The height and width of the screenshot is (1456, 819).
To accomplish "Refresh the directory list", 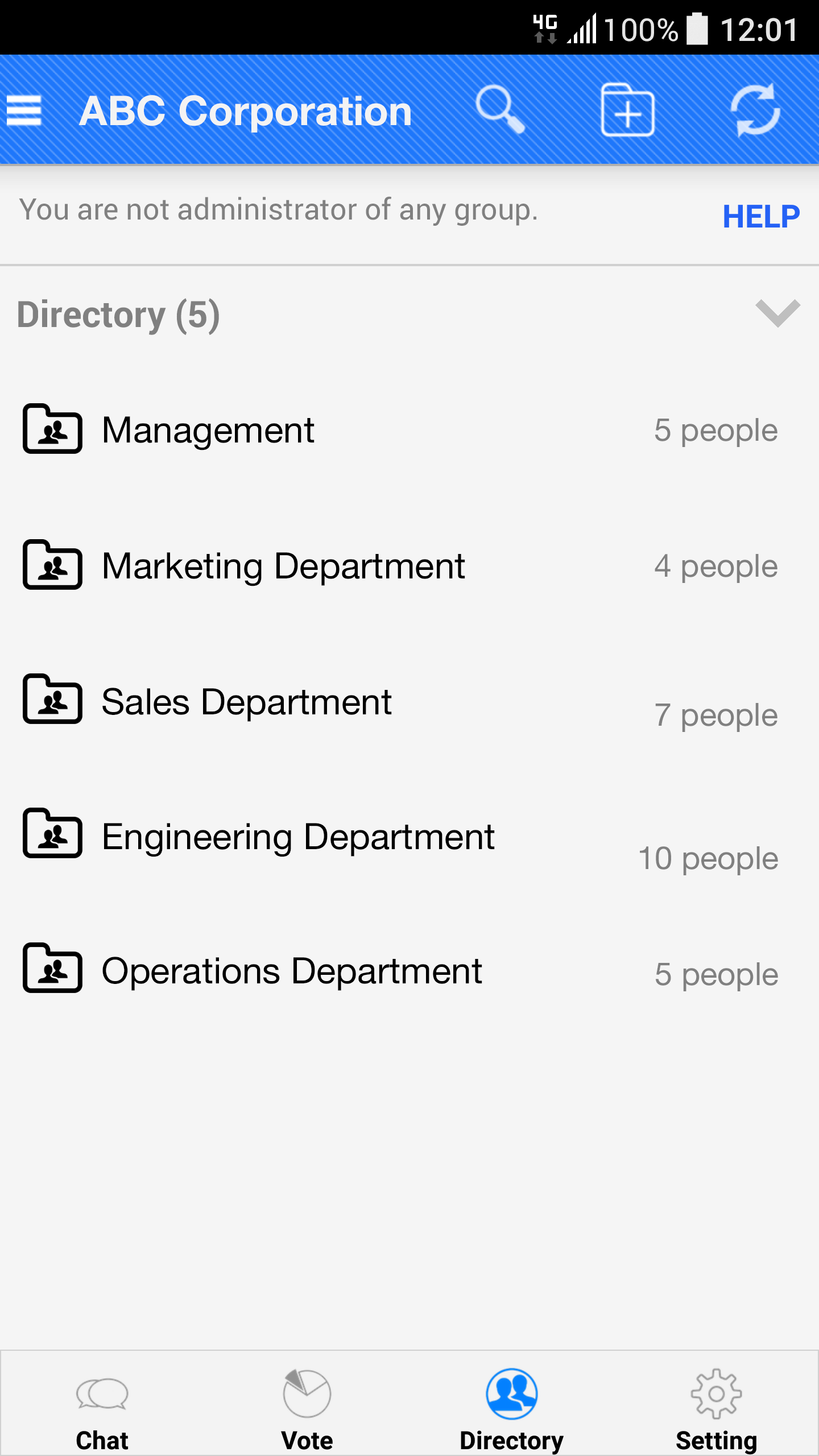I will tap(755, 110).
